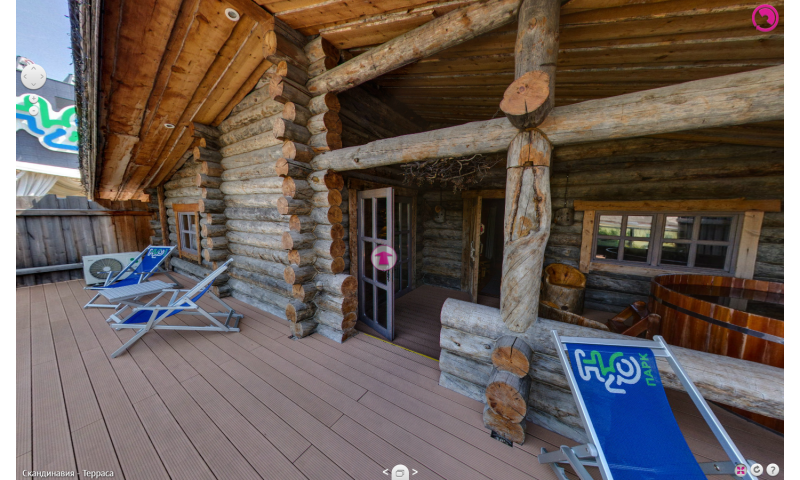Open the pink round icon at top right
Image resolution: width=800 pixels, height=480 pixels.
(765, 18)
